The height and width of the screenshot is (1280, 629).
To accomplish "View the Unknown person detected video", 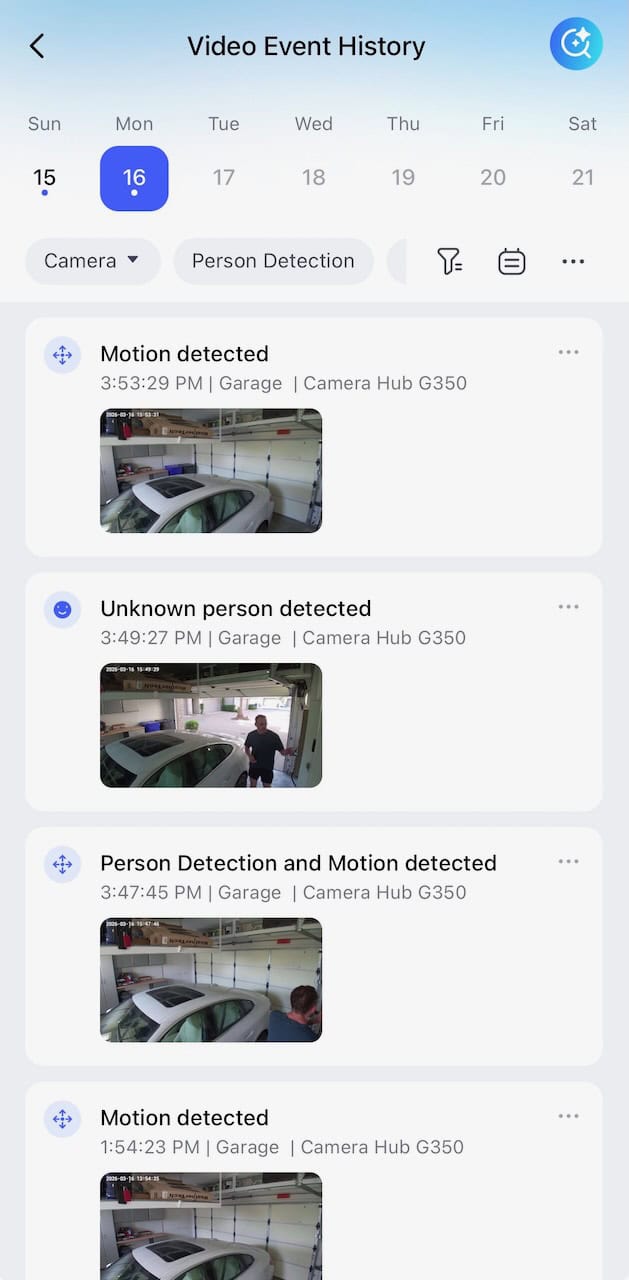I will click(x=211, y=725).
